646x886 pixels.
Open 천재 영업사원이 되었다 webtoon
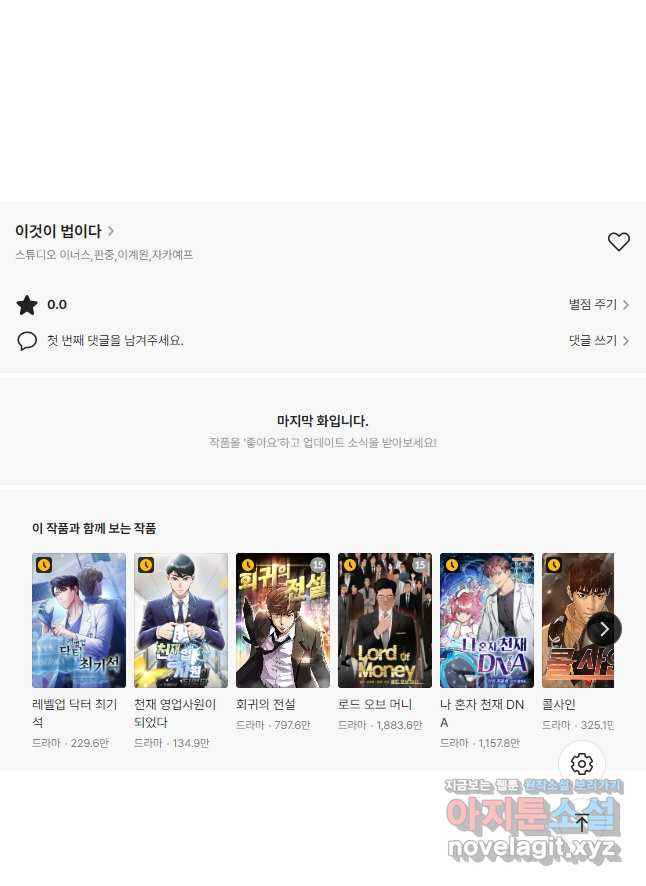[181, 620]
